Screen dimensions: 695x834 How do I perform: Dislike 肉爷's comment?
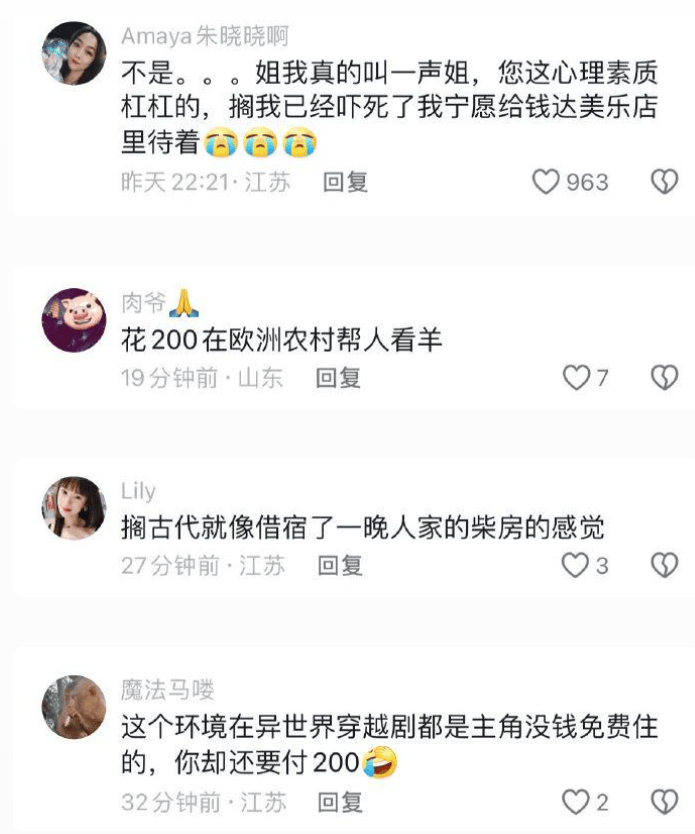[x=664, y=377]
